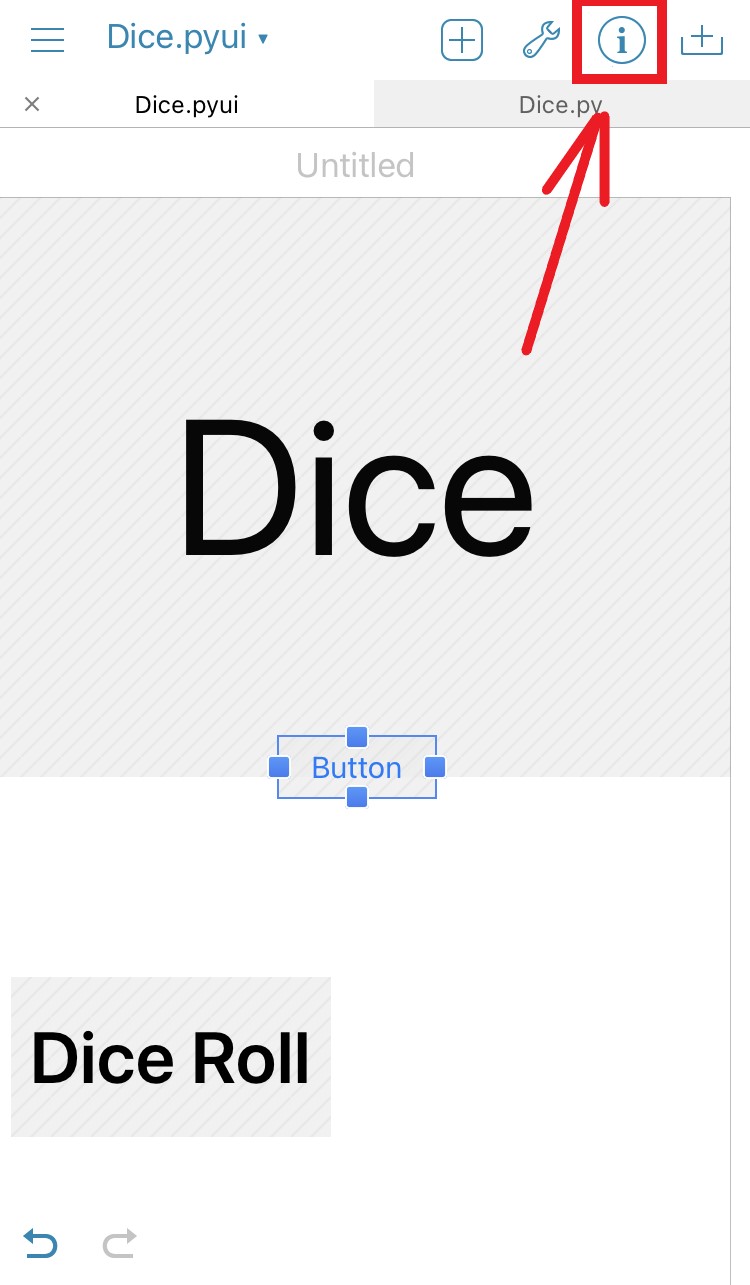Select the Button element

pos(357,768)
